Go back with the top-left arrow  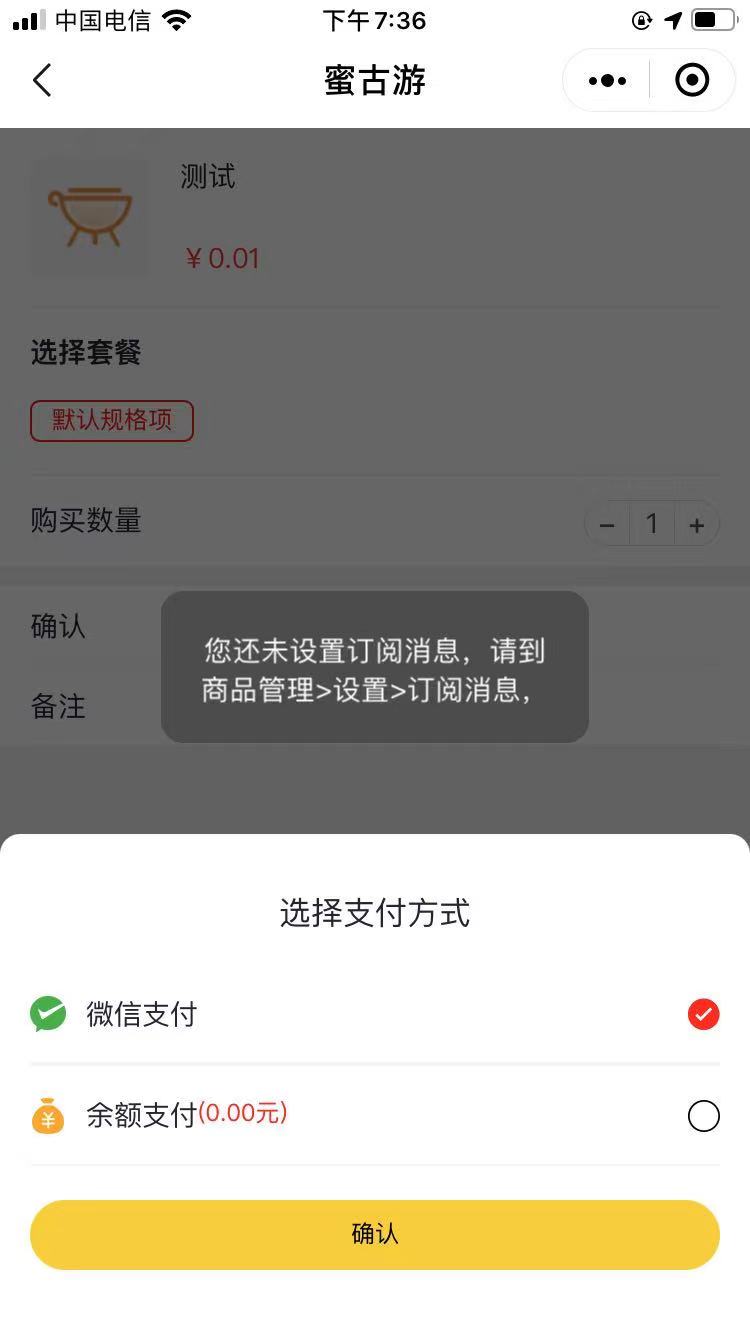[42, 80]
